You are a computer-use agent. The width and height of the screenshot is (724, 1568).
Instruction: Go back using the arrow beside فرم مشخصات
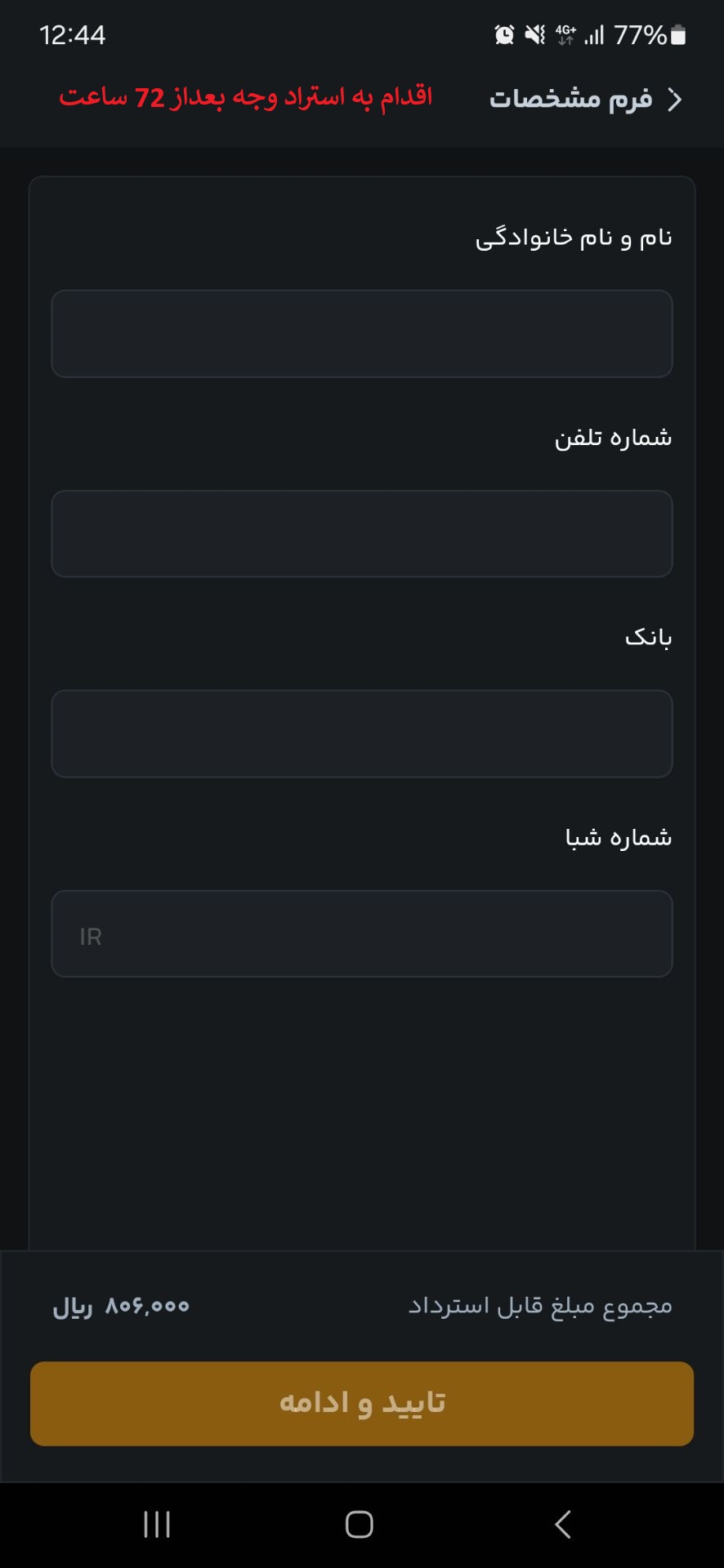pyautogui.click(x=675, y=100)
